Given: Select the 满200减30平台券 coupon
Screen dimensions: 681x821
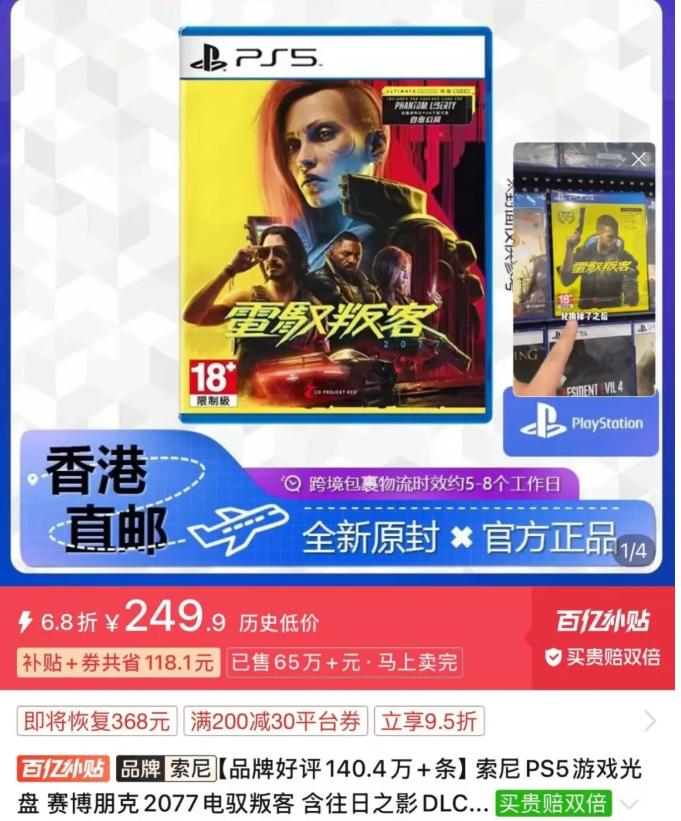Looking at the screenshot, I should point(275,720).
